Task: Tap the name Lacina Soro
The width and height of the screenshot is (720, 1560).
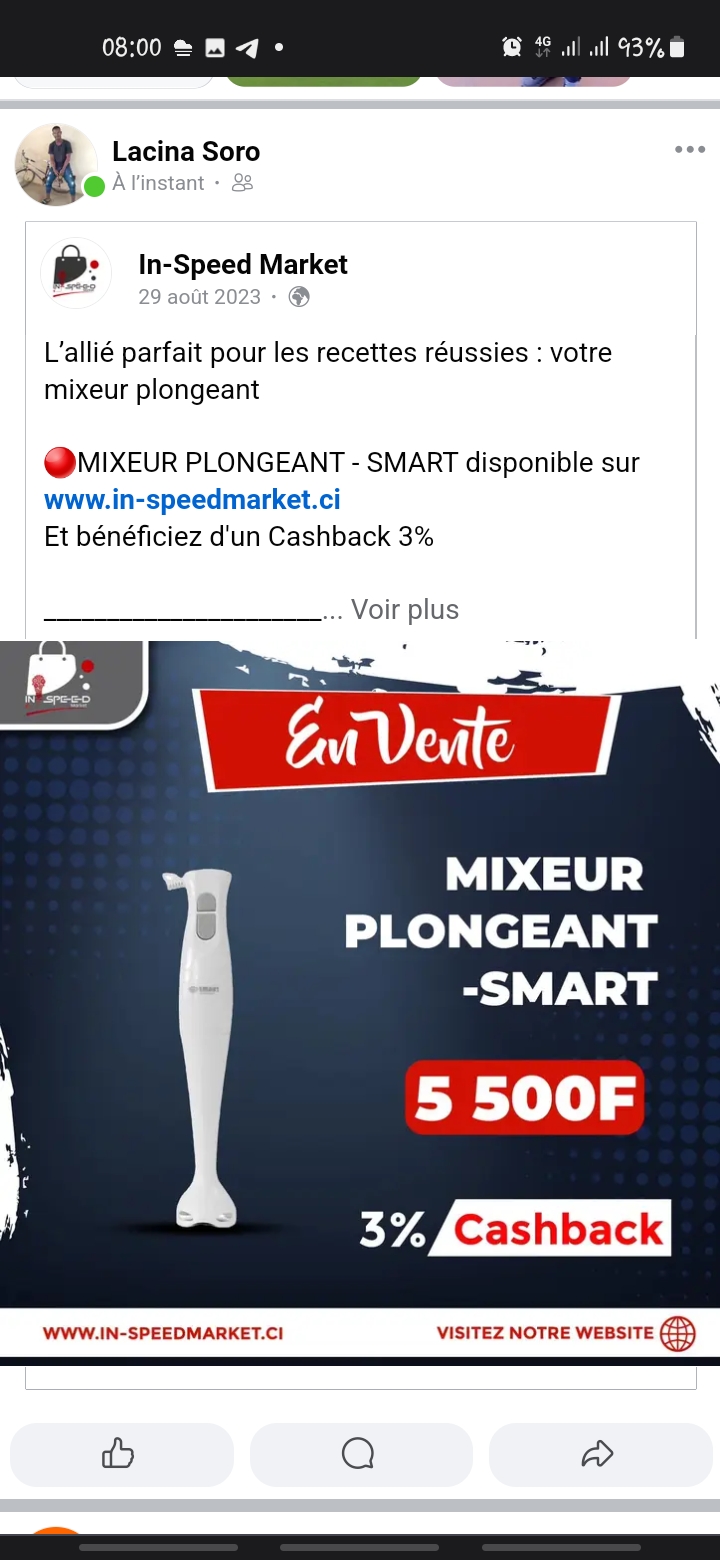Action: pos(186,151)
